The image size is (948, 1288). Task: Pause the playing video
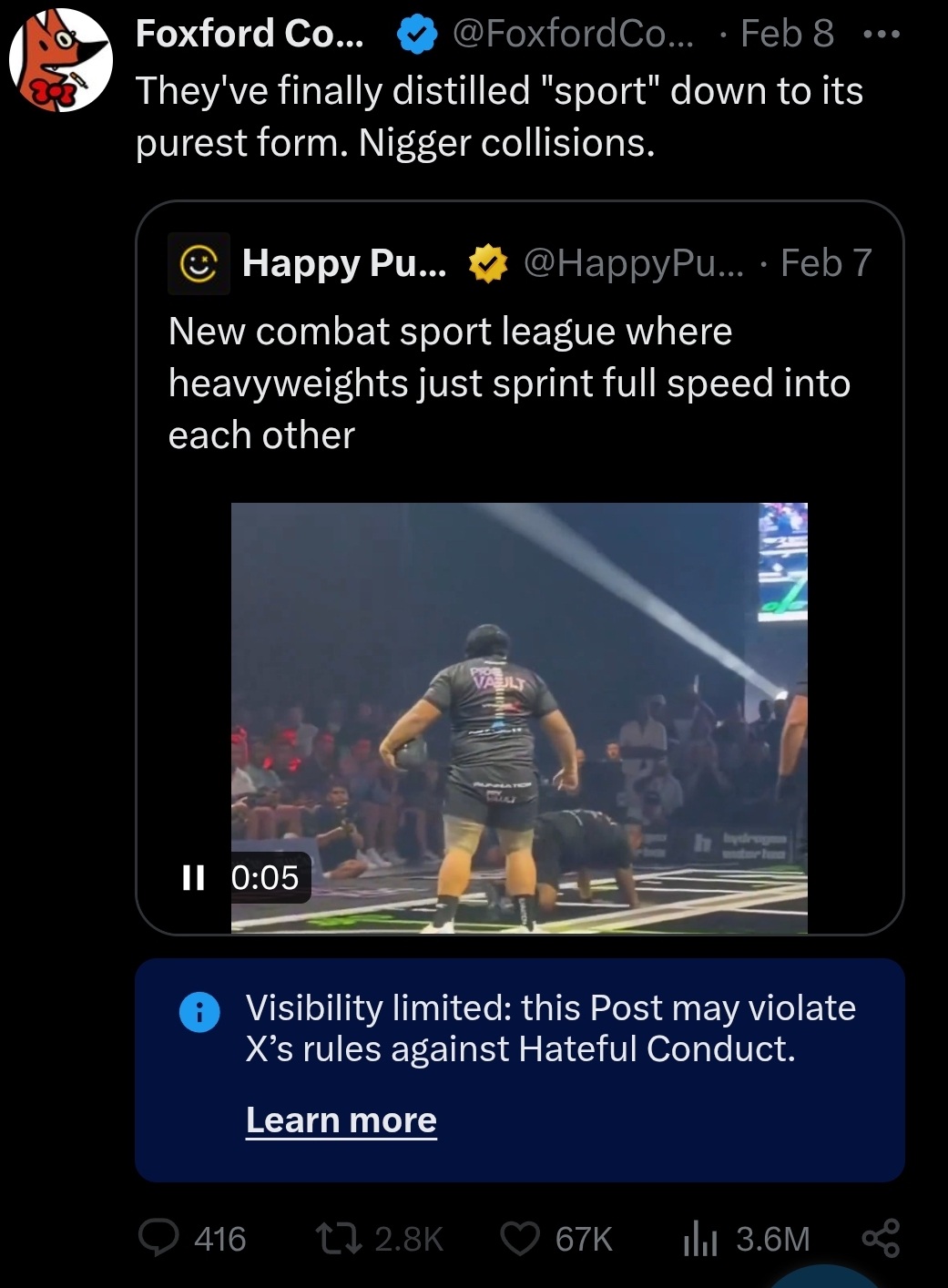(193, 877)
